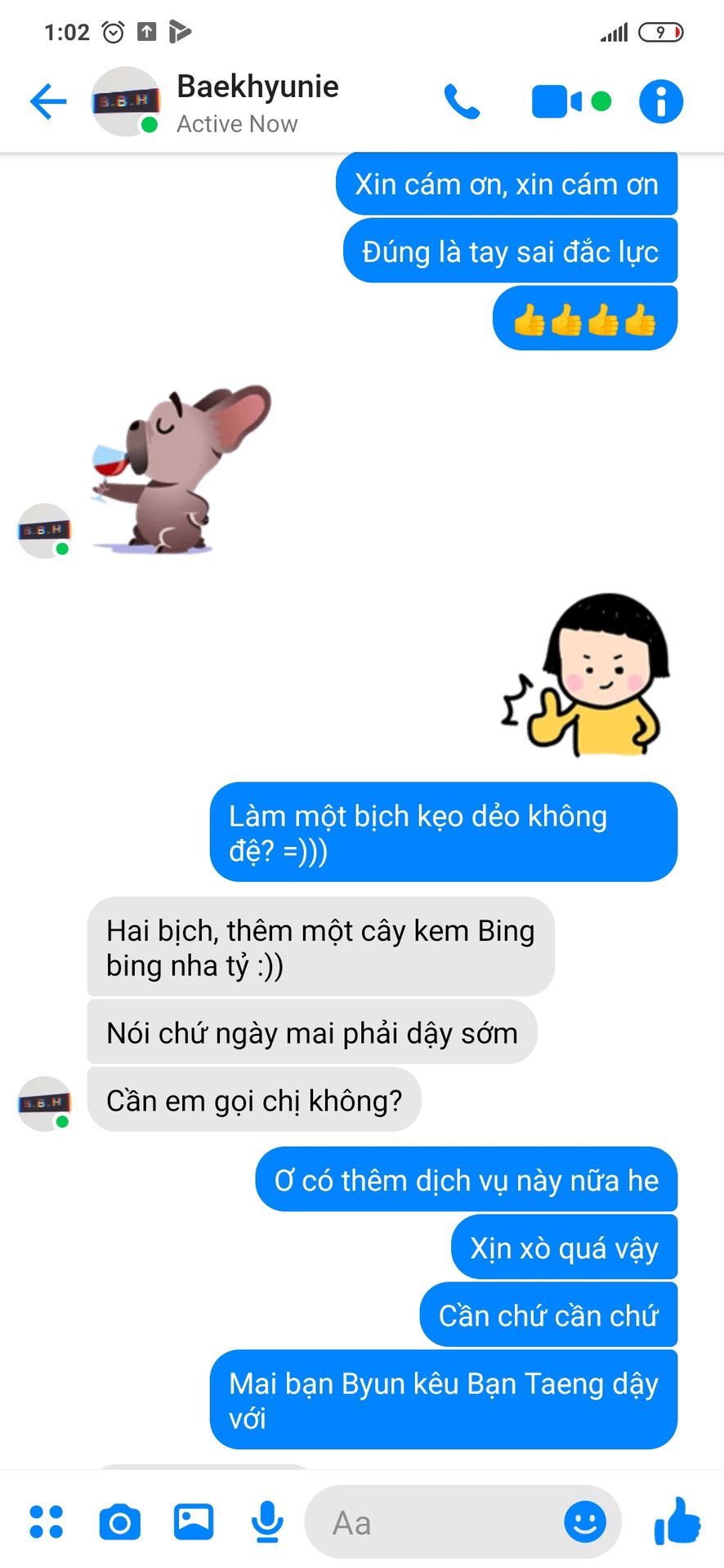Go back using the blue arrow

point(47,102)
